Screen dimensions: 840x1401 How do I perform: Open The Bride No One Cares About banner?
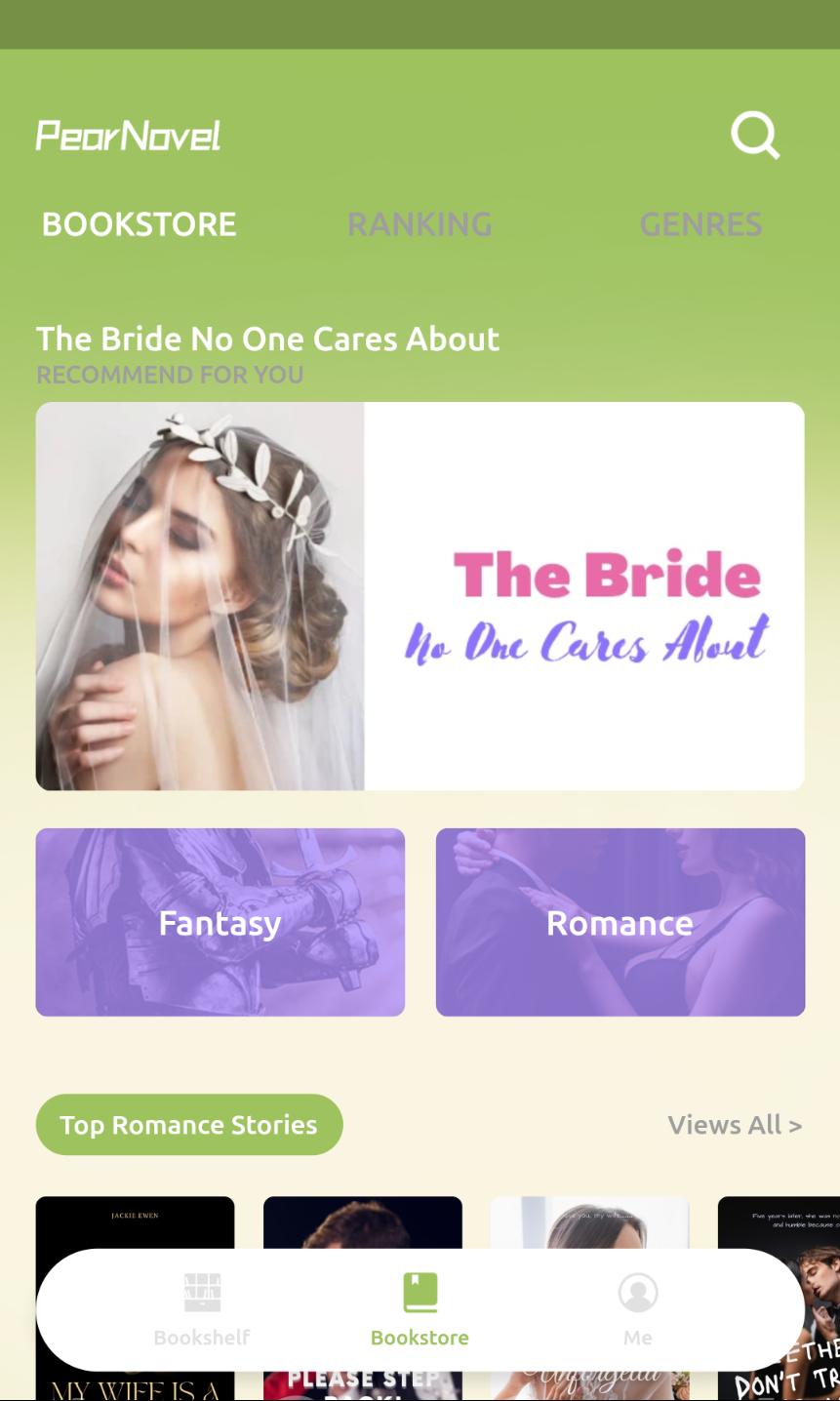[420, 595]
